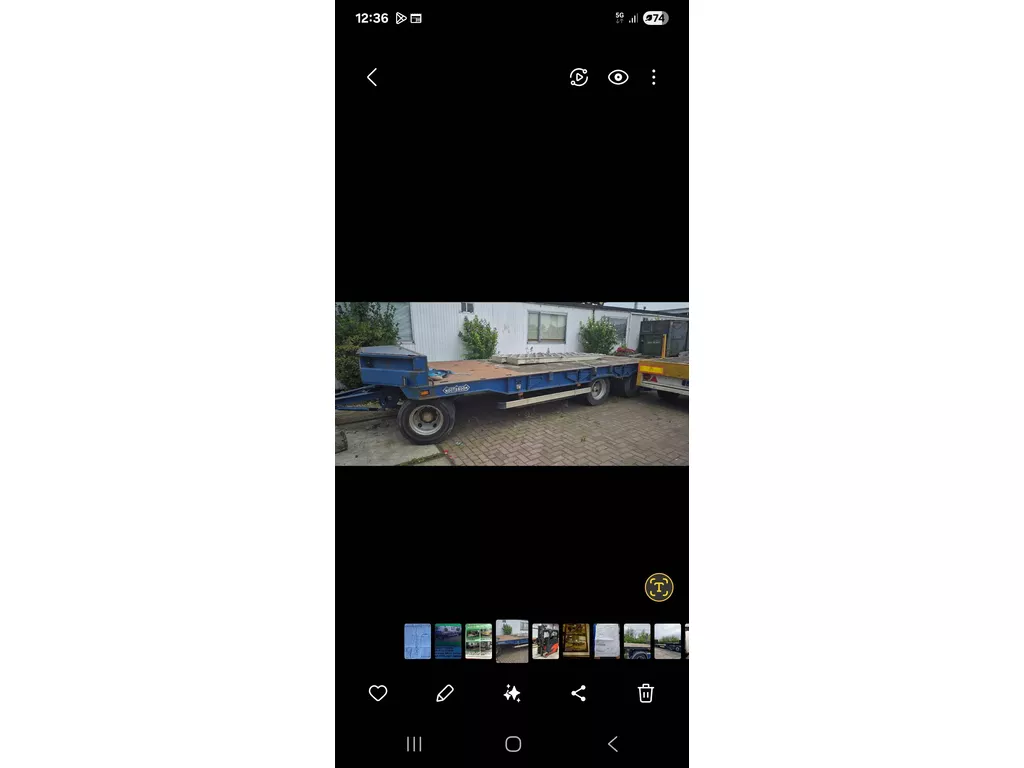This screenshot has height=768, width=1024.
Task: Extract text with the yellow T icon
Action: point(659,587)
